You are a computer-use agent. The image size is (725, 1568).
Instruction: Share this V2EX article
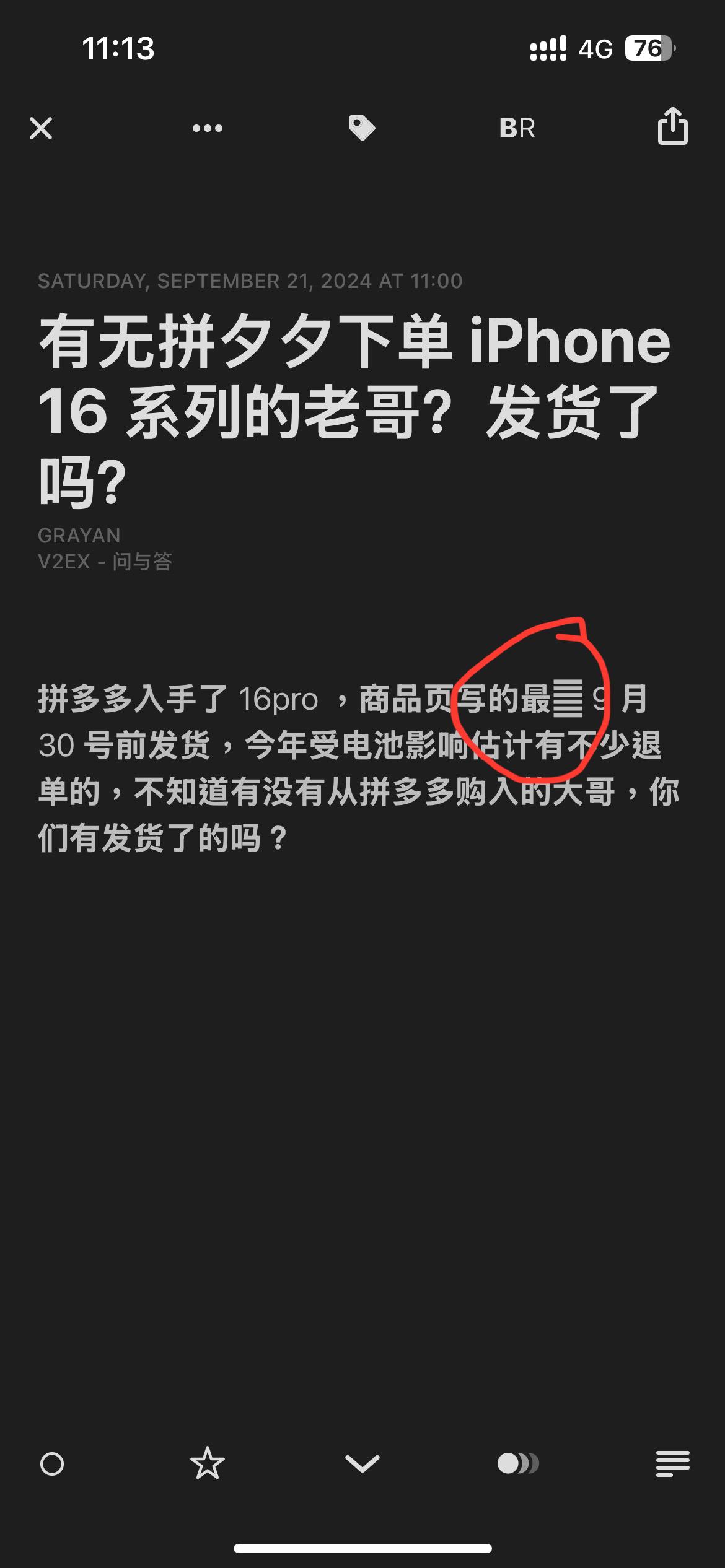click(672, 126)
